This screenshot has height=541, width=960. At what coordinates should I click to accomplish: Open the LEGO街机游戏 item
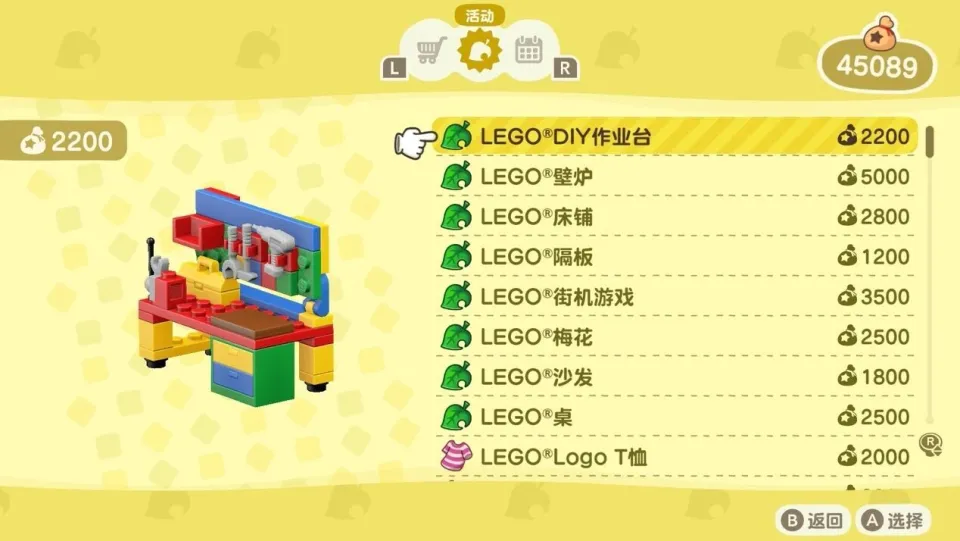[676, 297]
